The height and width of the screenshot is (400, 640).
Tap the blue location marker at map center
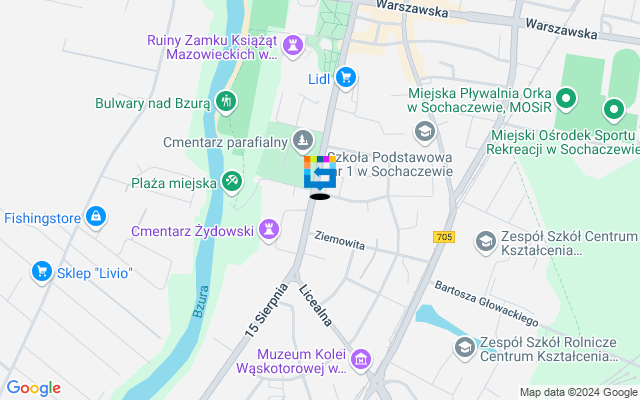pyautogui.click(x=319, y=174)
